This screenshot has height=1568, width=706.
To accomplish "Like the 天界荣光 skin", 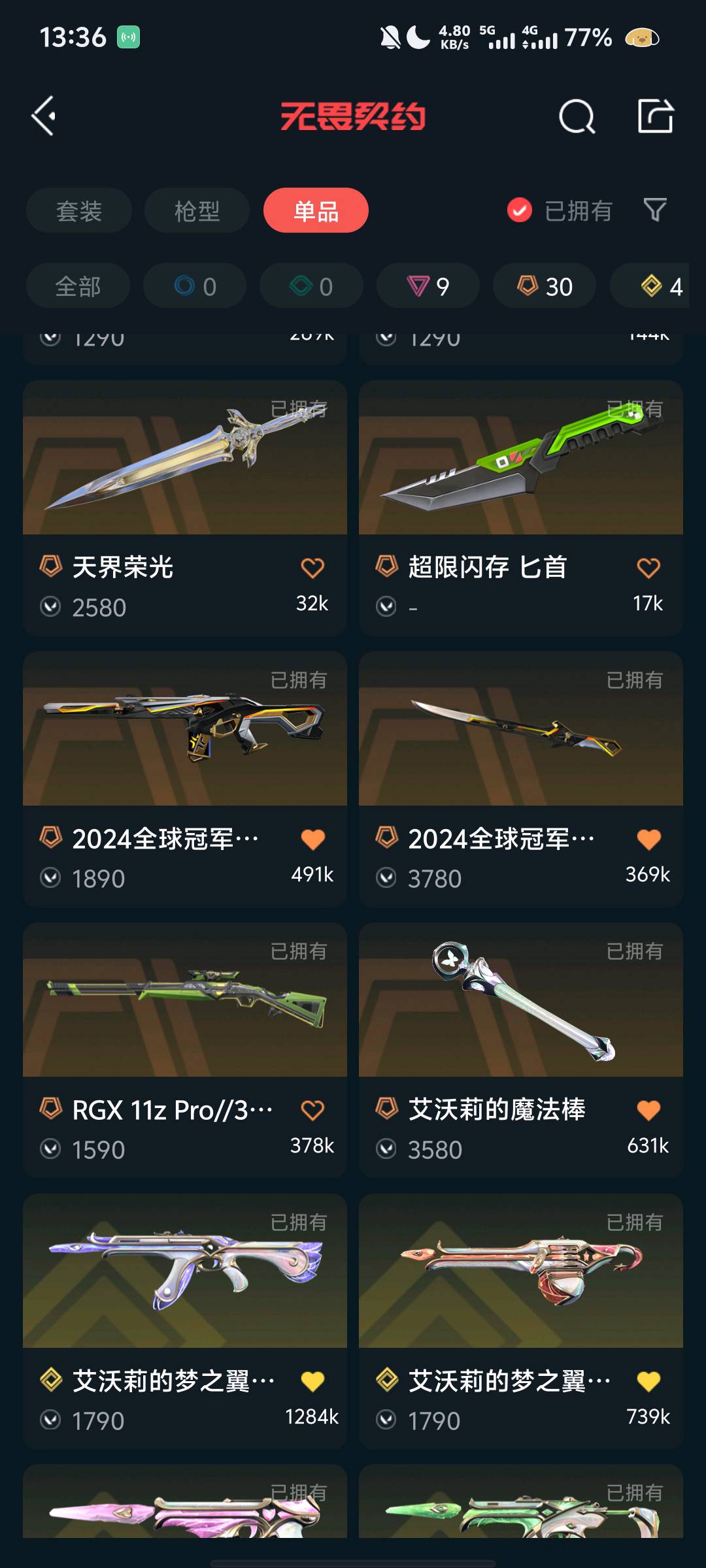I will [312, 568].
